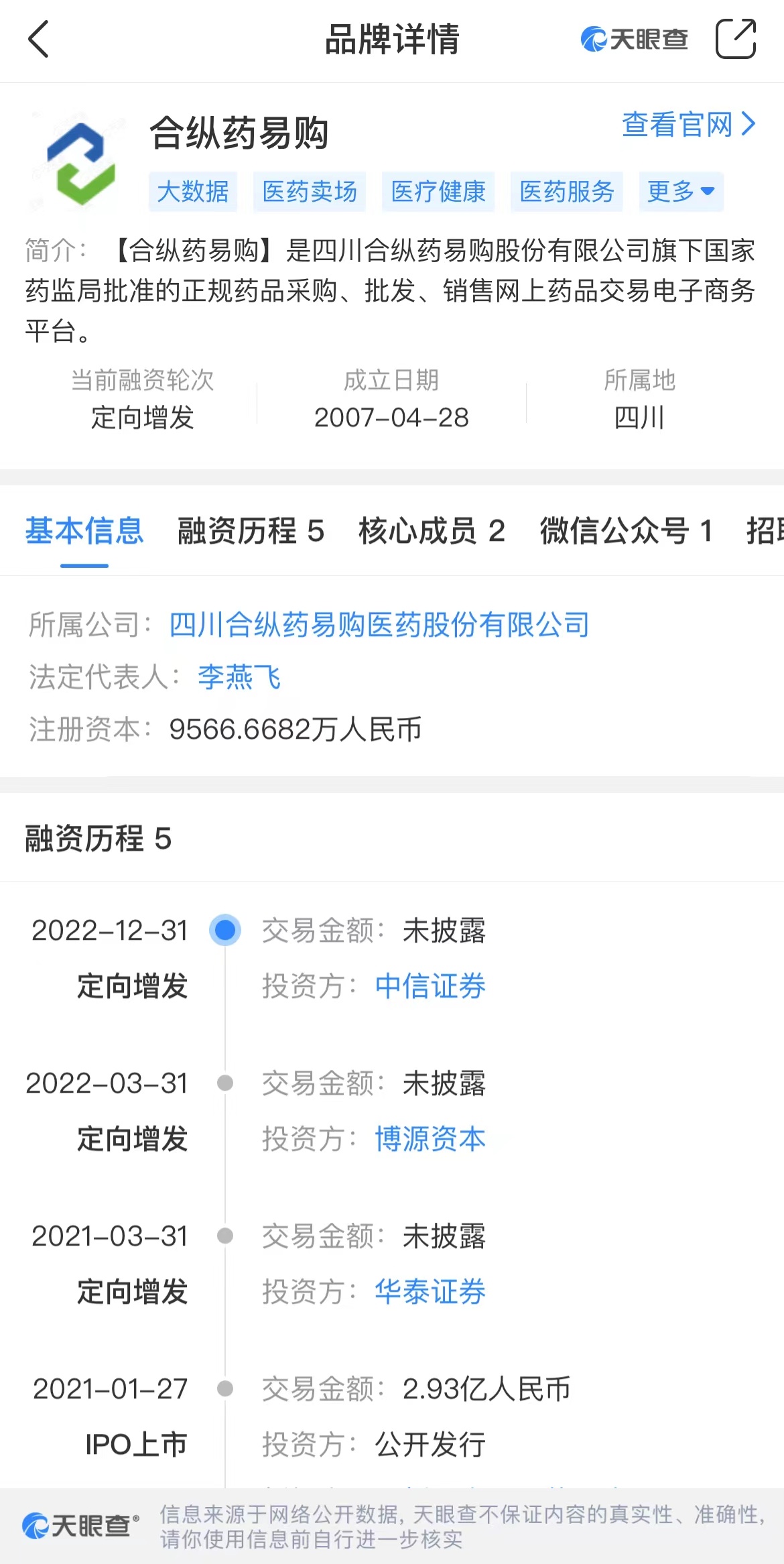Viewport: 784px width, 1564px height.
Task: Select the 医药服务 tag
Action: coord(567,192)
